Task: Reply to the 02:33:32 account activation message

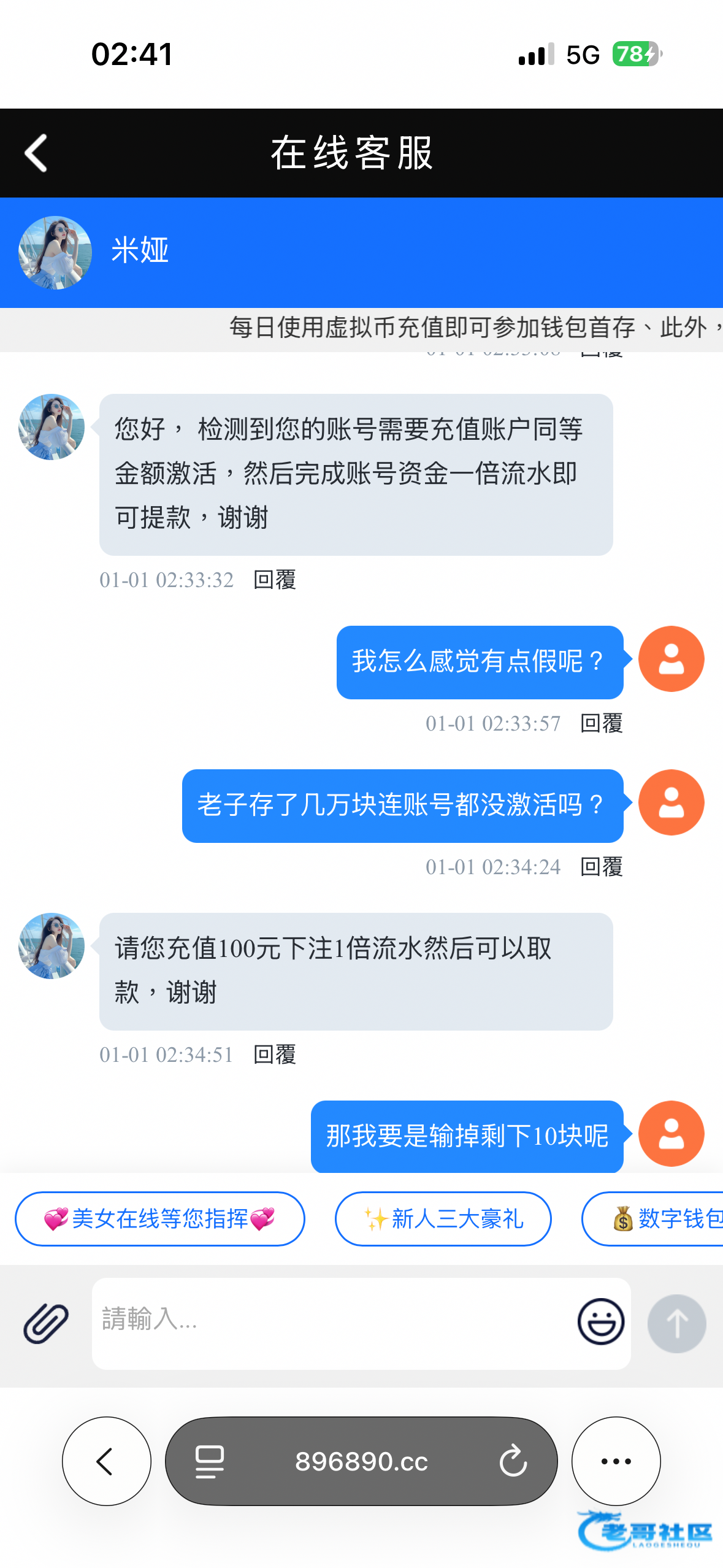Action: 275,580
